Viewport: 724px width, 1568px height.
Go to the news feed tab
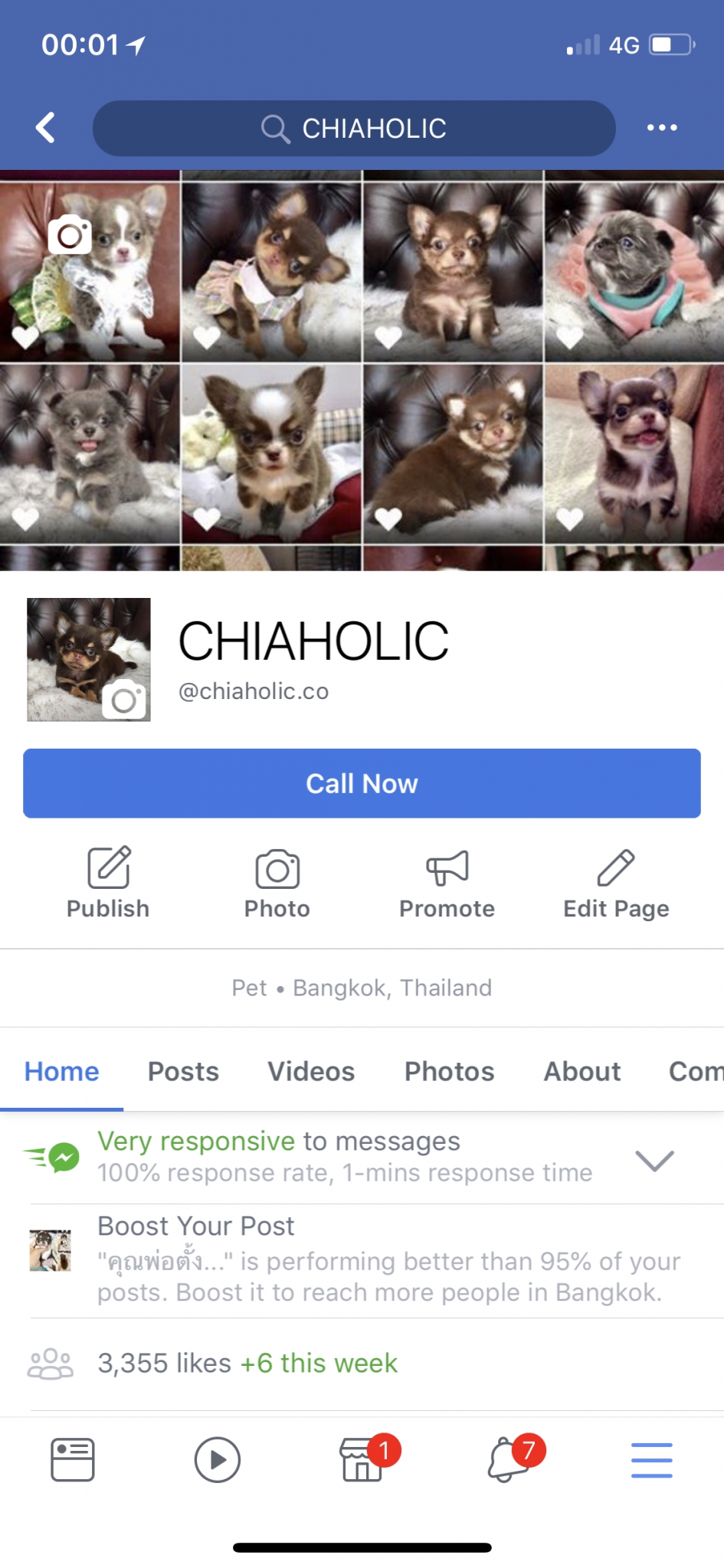point(73,1459)
